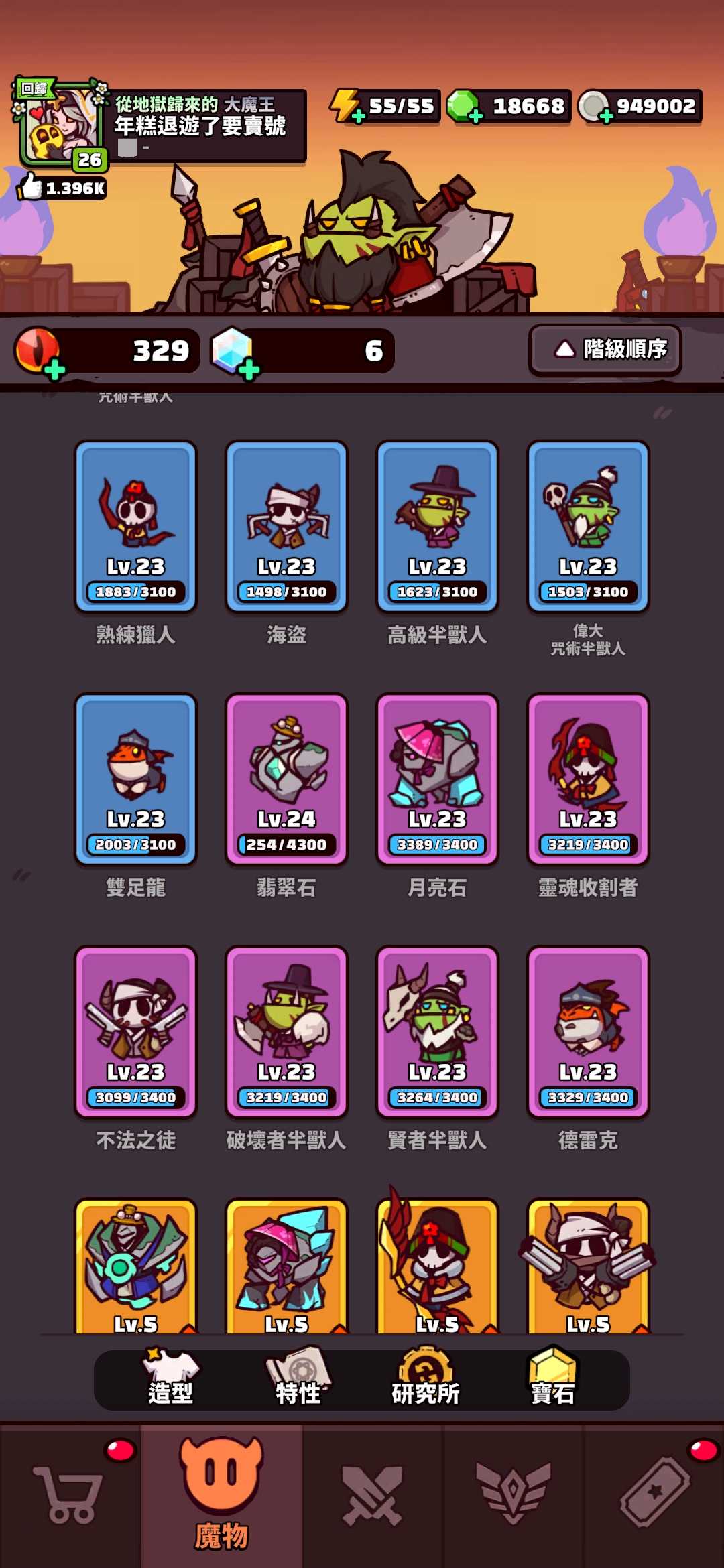
Task: Go to the 研究所 research lab
Action: (x=426, y=1379)
